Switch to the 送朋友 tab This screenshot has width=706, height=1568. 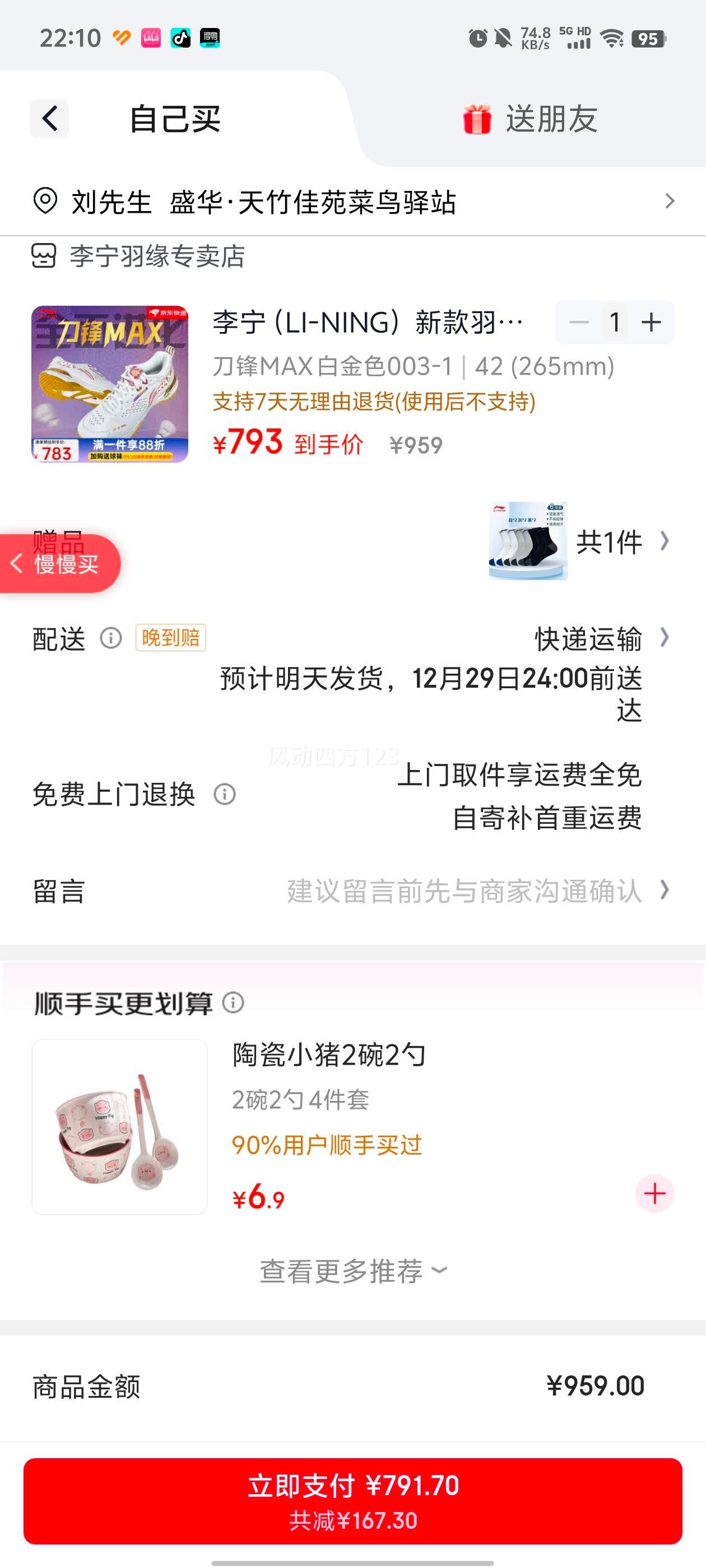(551, 119)
